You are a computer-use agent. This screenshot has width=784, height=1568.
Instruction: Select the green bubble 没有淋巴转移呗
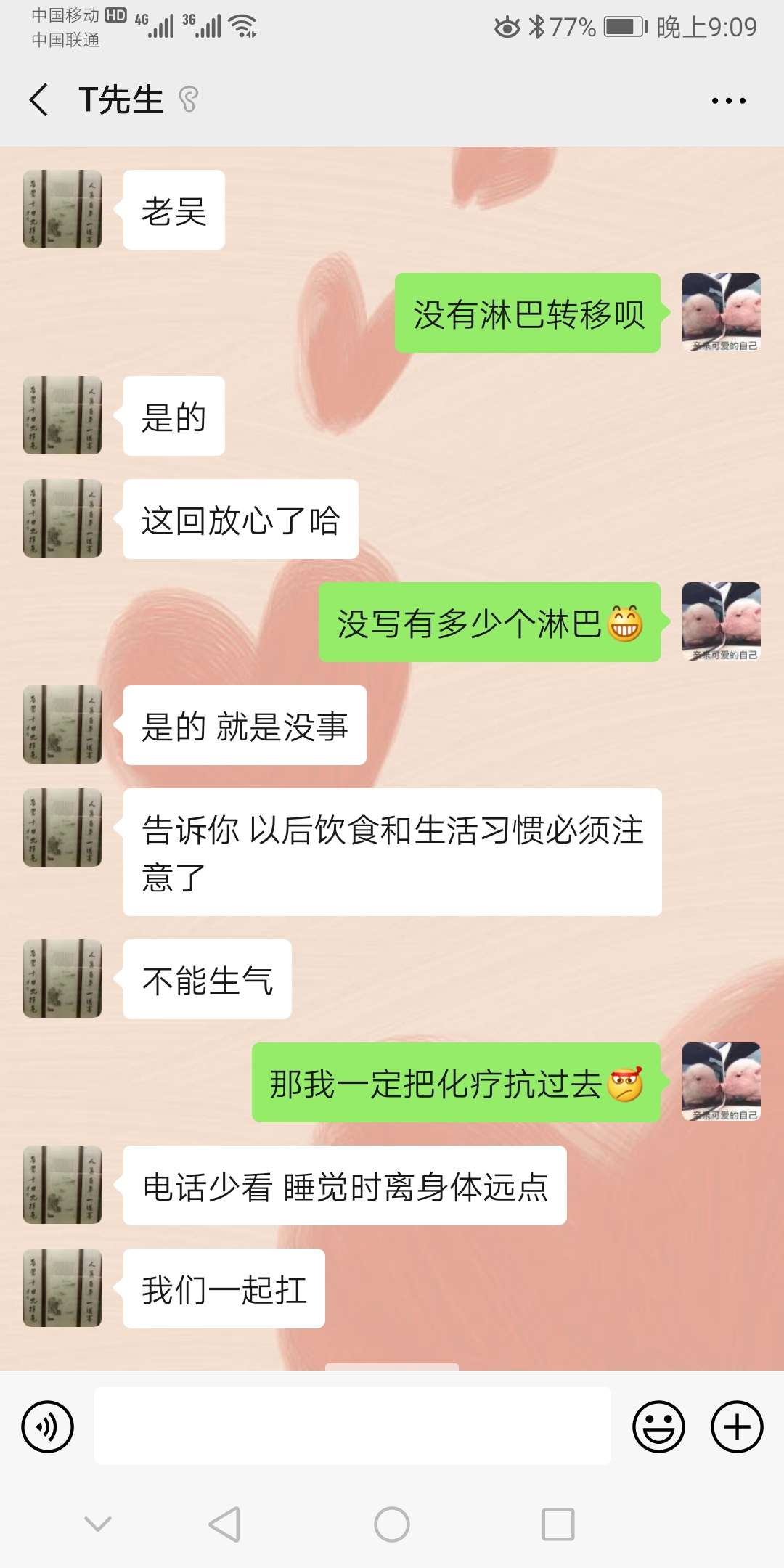coord(528,314)
